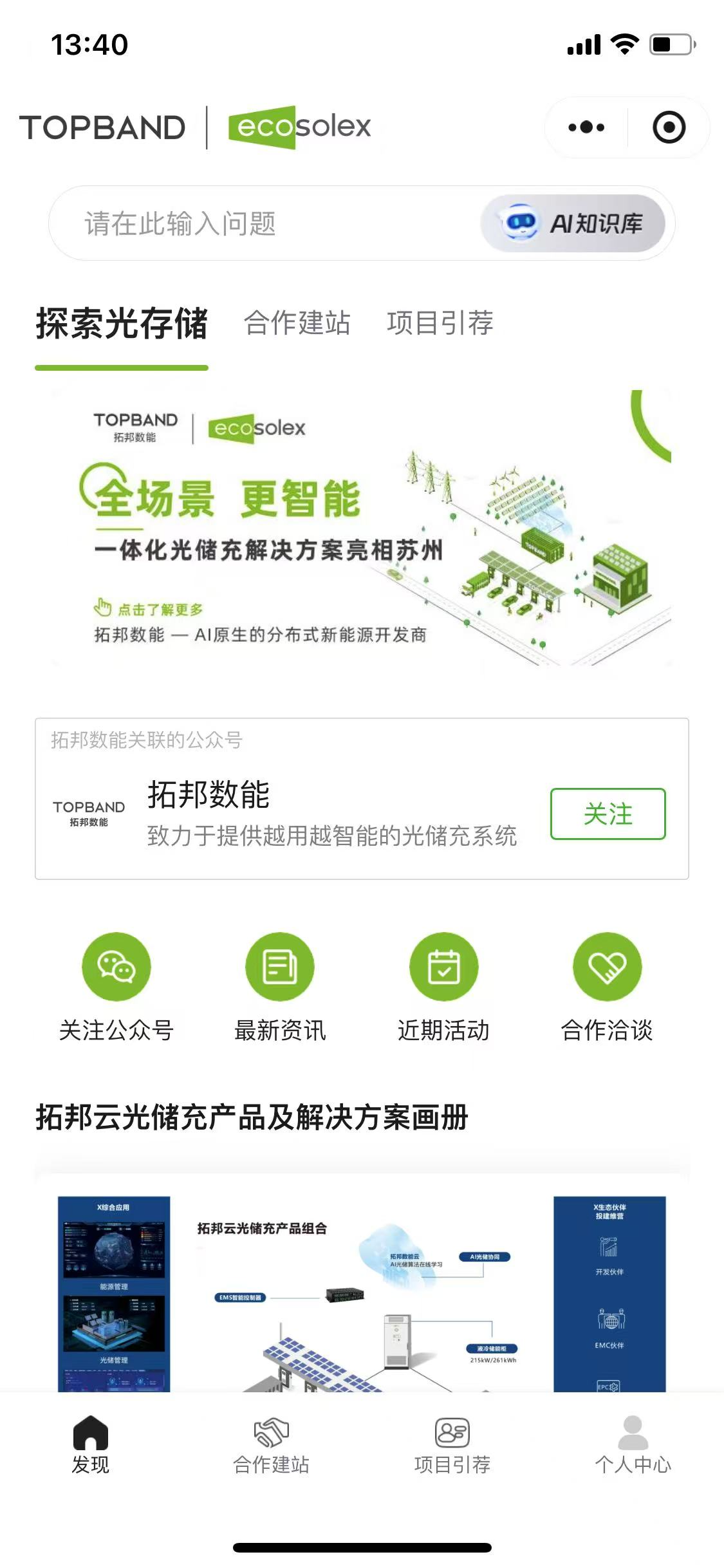
Task: Tap the 请在此输入问题 question input field
Action: click(257, 224)
